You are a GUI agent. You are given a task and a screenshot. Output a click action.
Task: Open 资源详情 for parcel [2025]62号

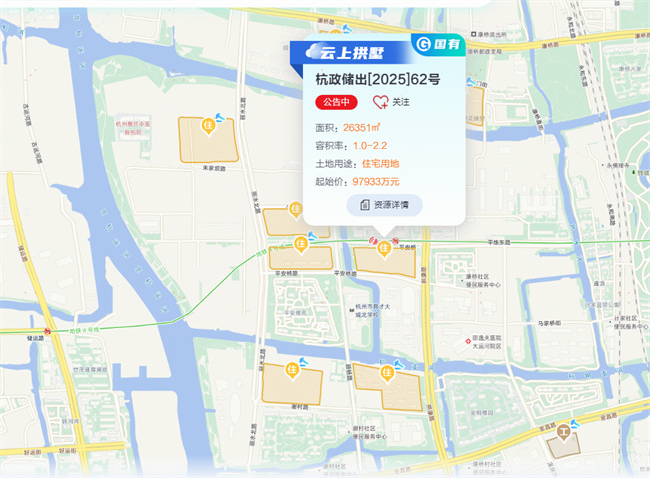pyautogui.click(x=384, y=205)
